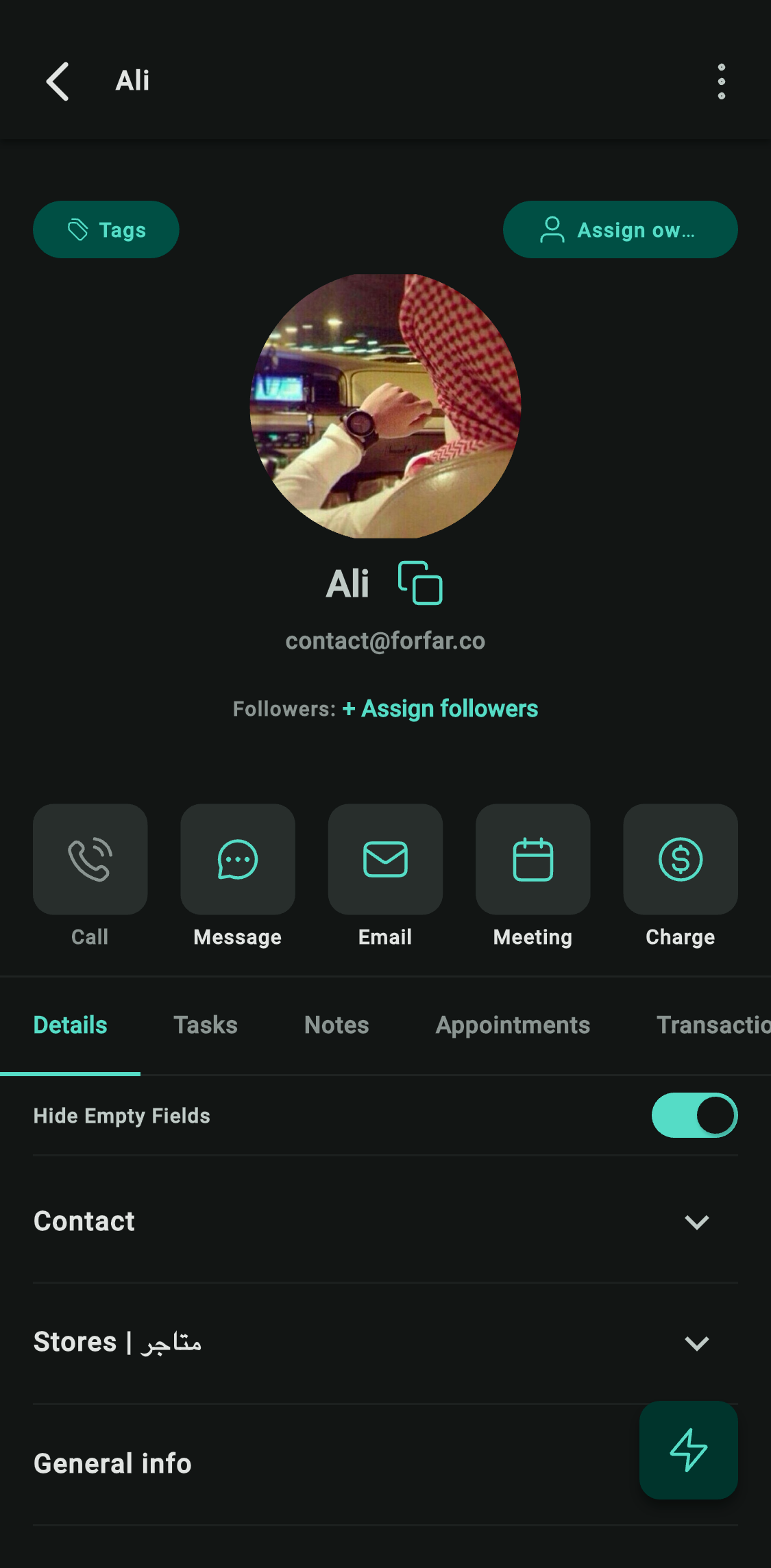Tap the Assign owner button
771x1568 pixels.
pyautogui.click(x=620, y=229)
